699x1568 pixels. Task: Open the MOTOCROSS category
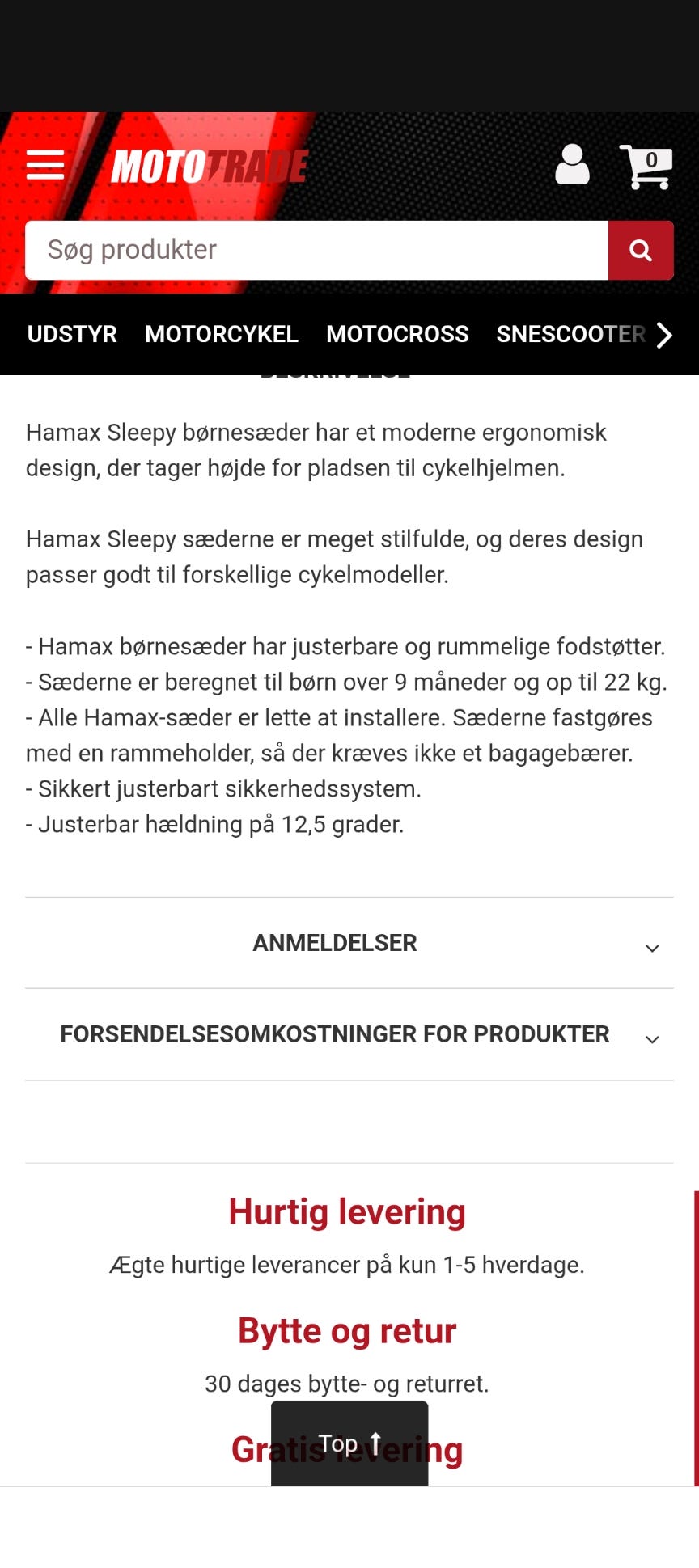click(397, 334)
